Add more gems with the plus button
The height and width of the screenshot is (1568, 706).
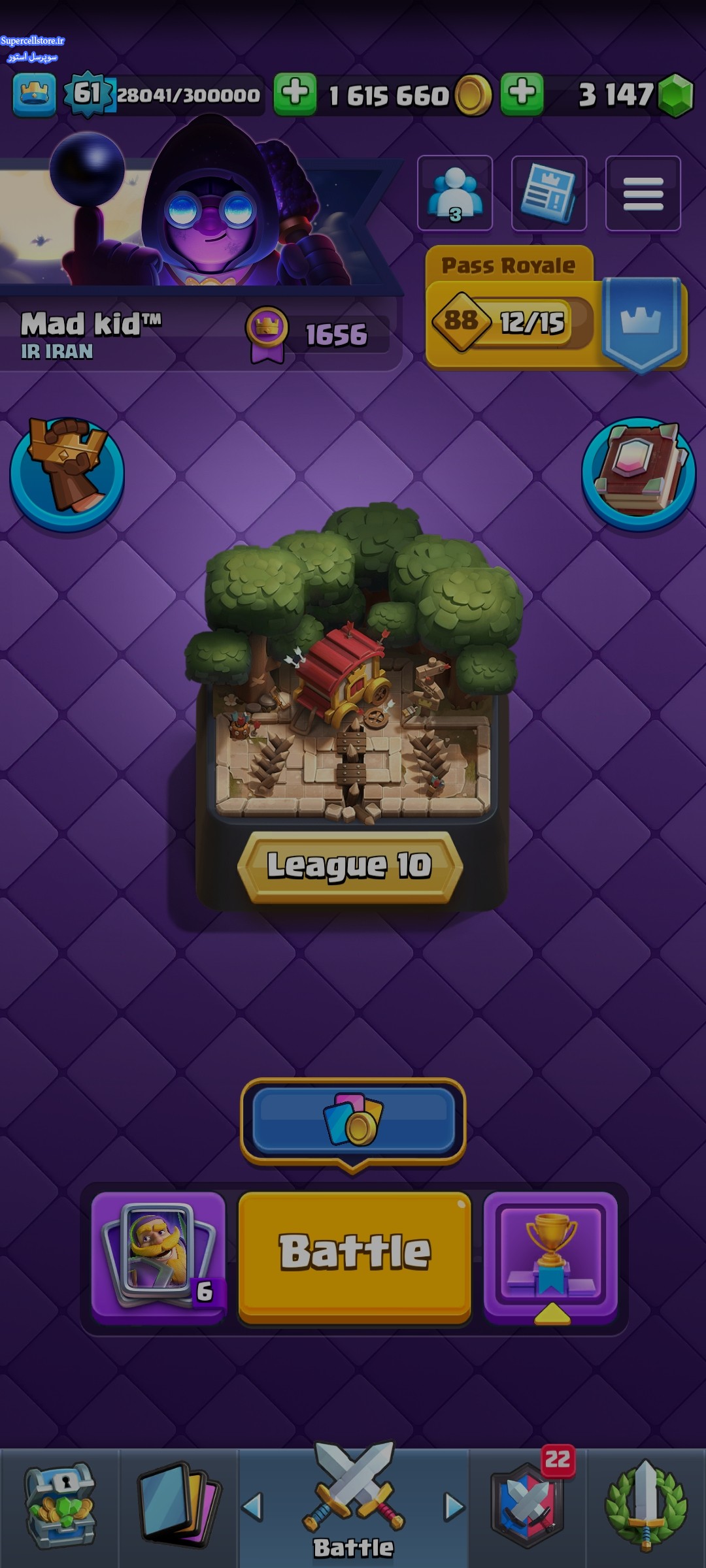[x=522, y=94]
